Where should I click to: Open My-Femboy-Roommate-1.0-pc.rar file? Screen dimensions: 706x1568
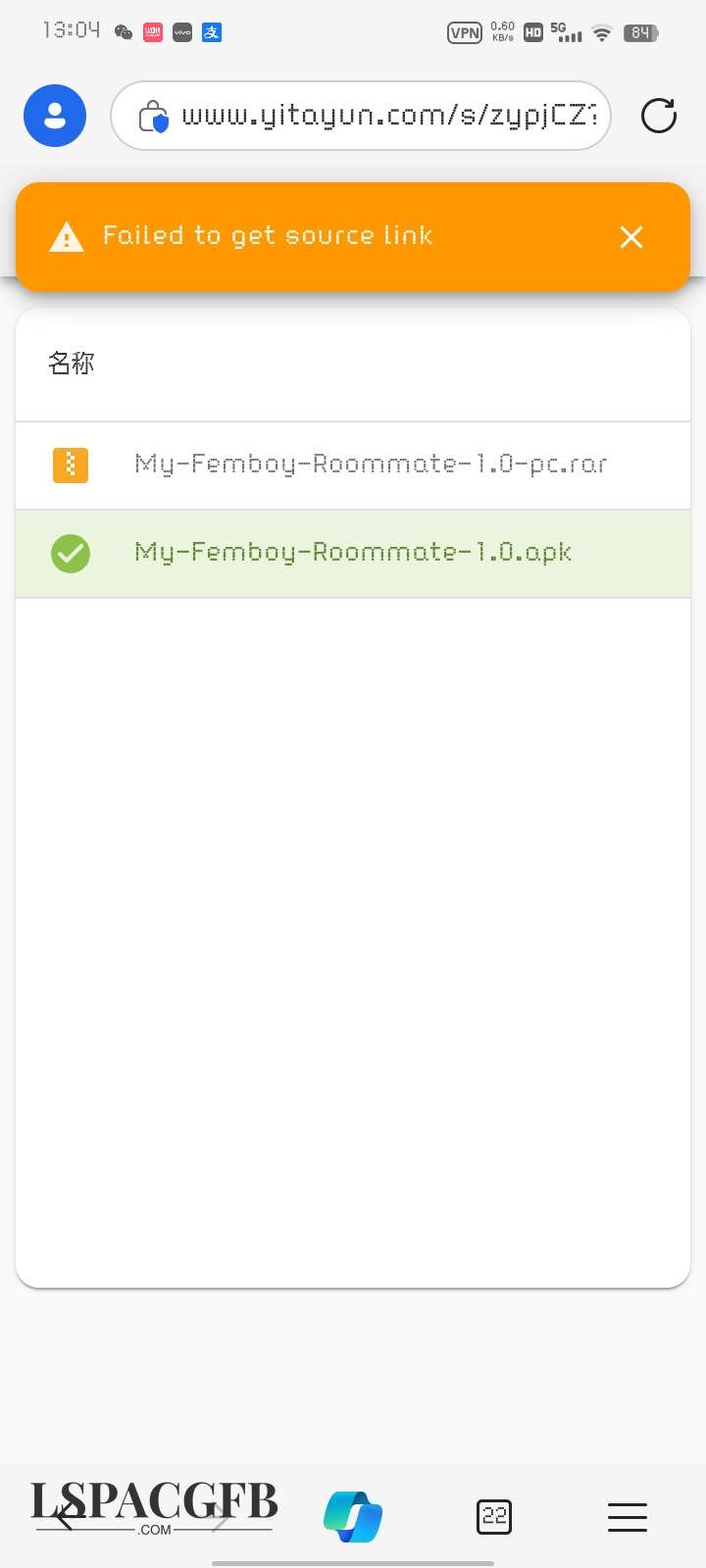pyautogui.click(x=371, y=464)
